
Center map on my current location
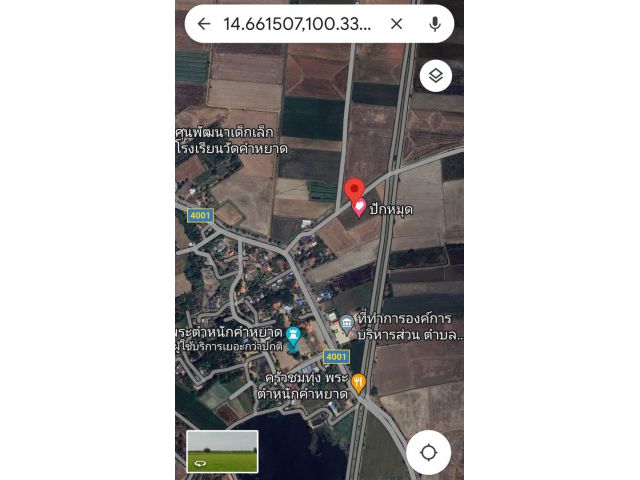coord(428,452)
